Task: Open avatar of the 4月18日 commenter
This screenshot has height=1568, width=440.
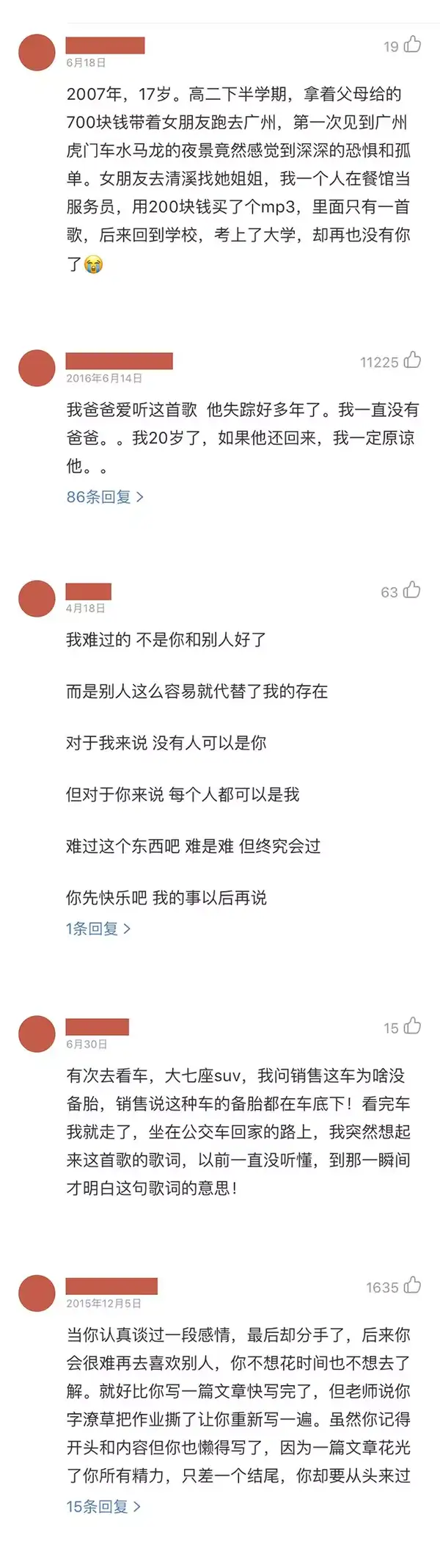Action: [x=37, y=598]
